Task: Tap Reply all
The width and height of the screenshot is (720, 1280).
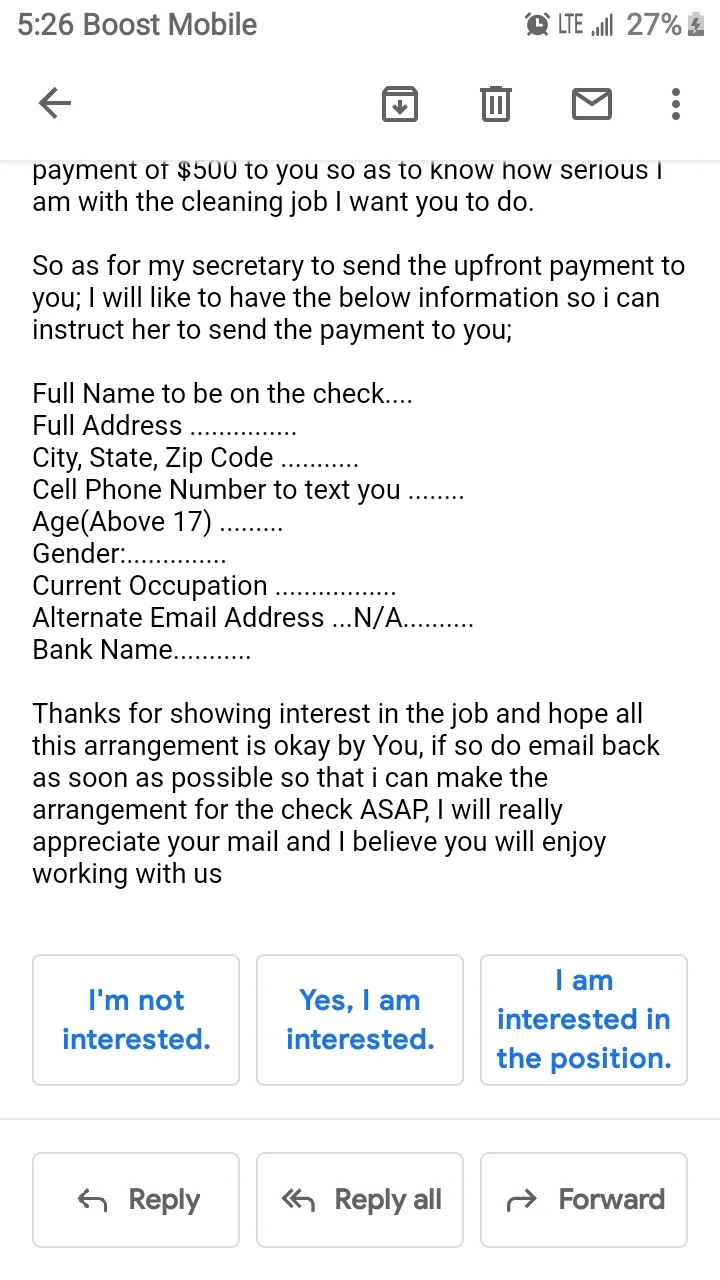Action: pyautogui.click(x=360, y=1200)
